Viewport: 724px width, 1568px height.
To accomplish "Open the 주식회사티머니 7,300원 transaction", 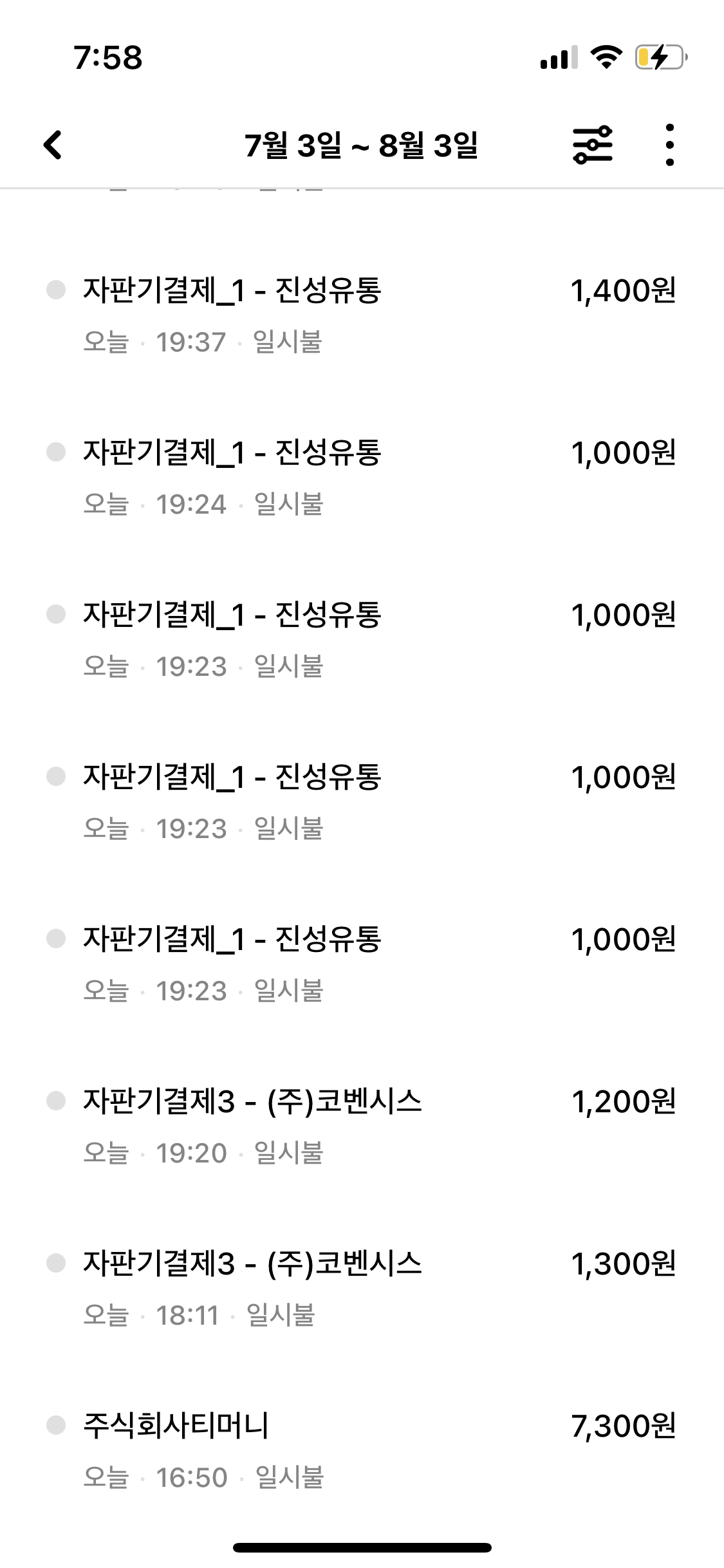I will (x=360, y=1450).
